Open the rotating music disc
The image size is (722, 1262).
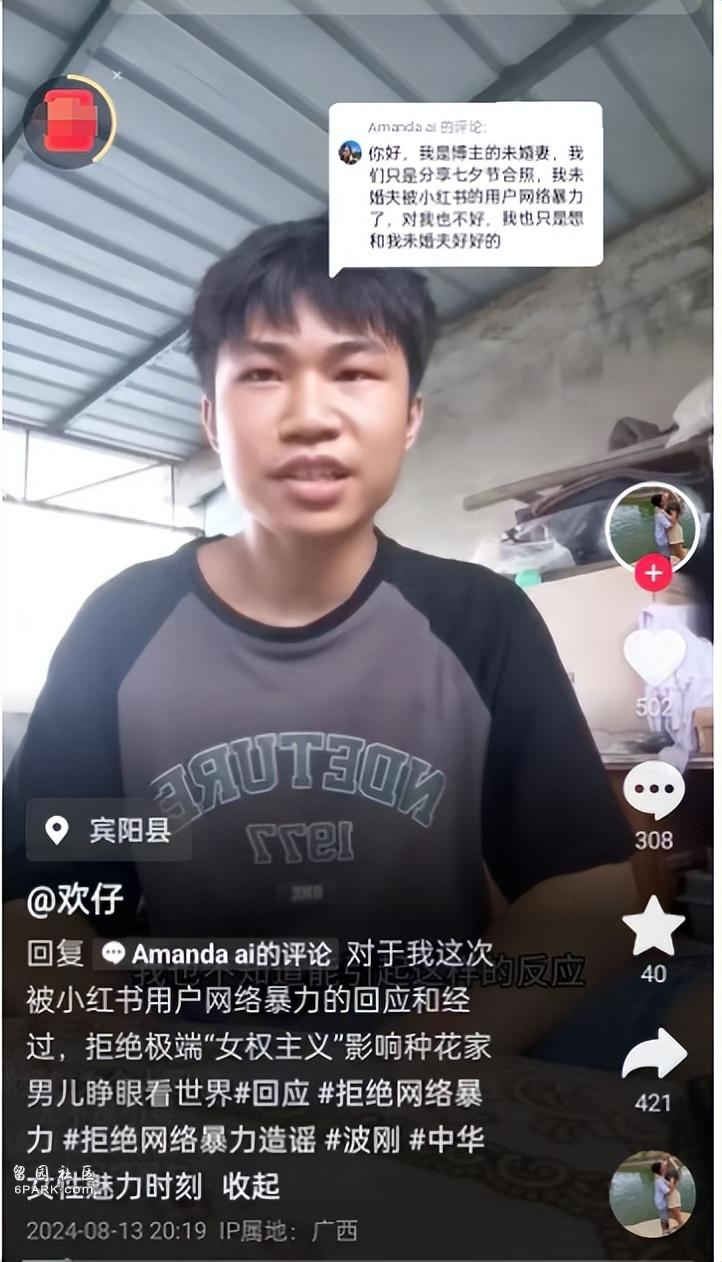click(652, 1194)
